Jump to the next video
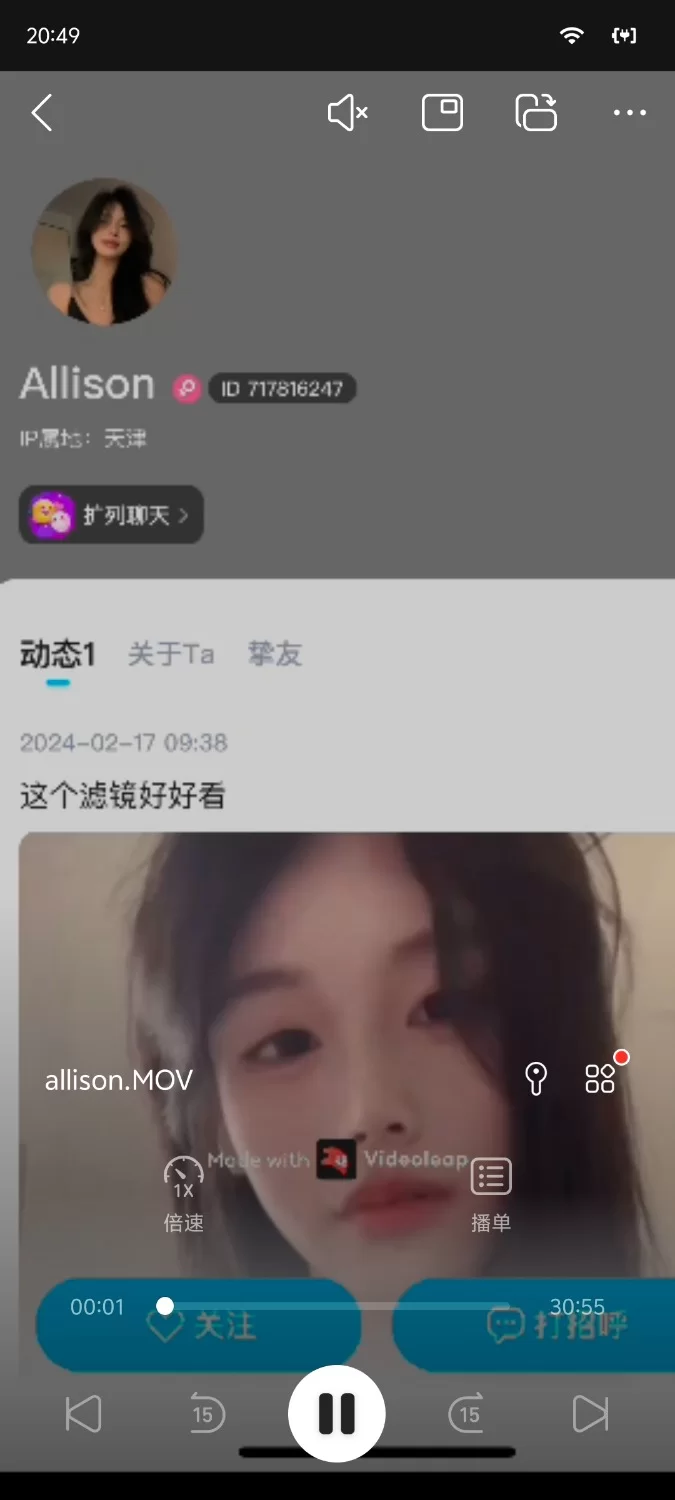The height and width of the screenshot is (1500, 675). tap(589, 1414)
